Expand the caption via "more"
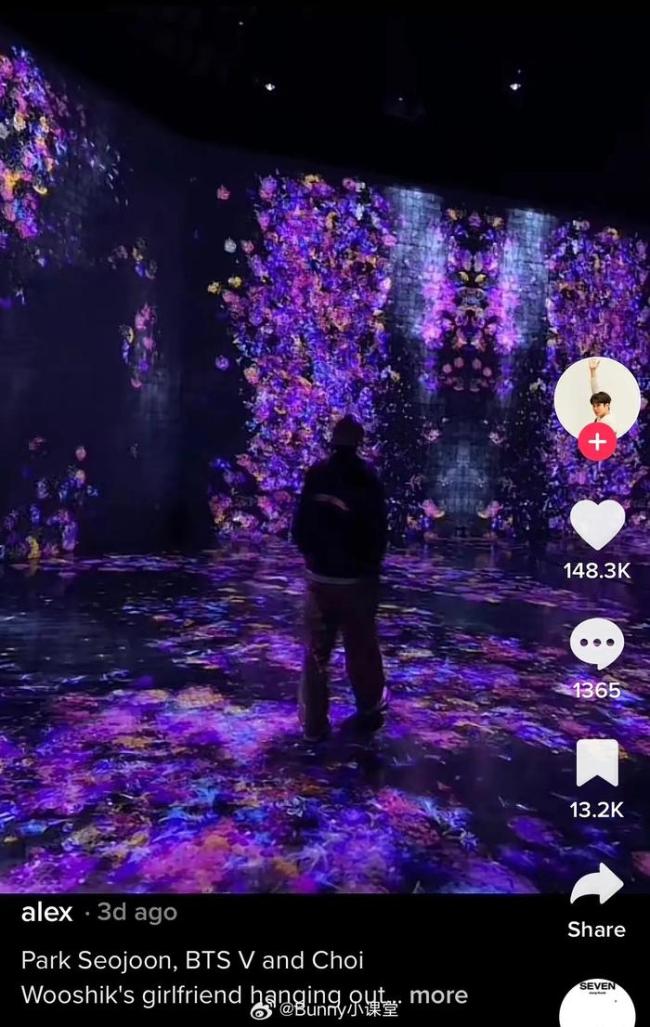 pyautogui.click(x=439, y=995)
